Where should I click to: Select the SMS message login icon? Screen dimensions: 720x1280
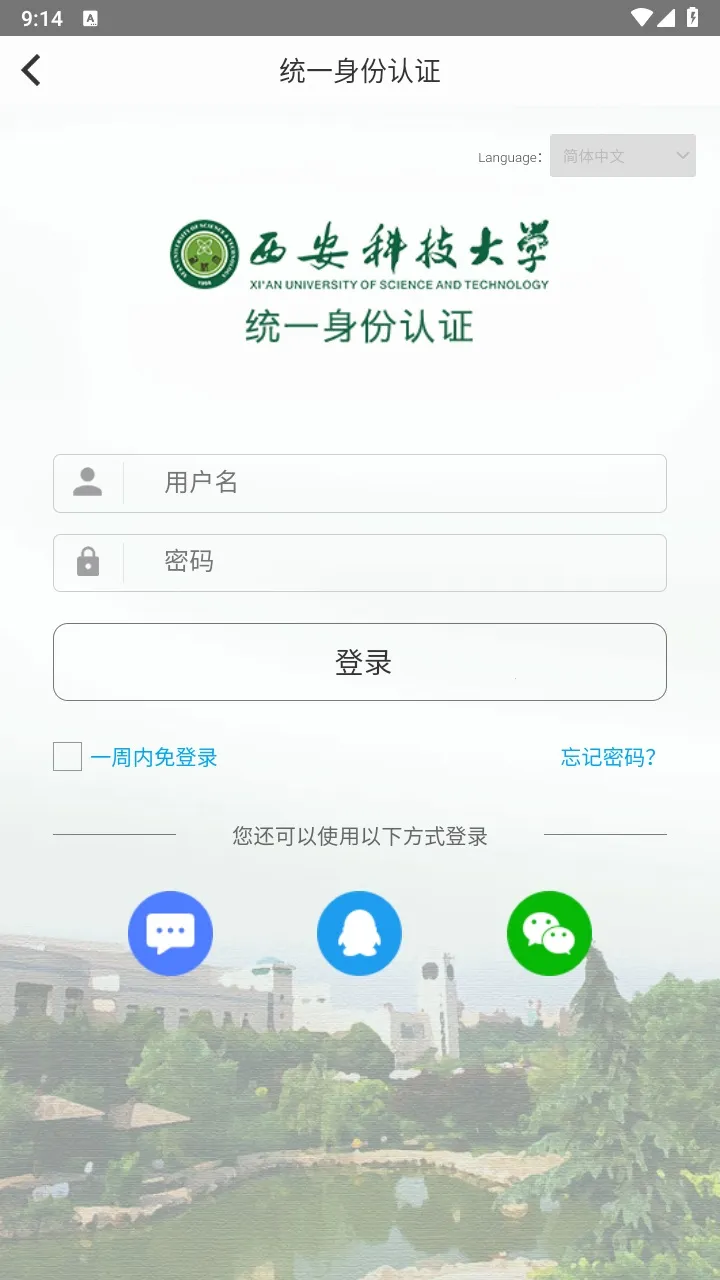coord(170,933)
